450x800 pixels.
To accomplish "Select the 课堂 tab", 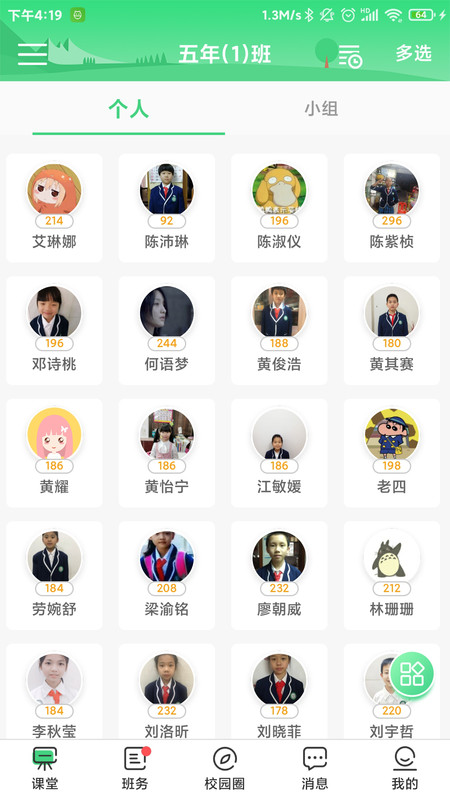I will click(x=45, y=769).
